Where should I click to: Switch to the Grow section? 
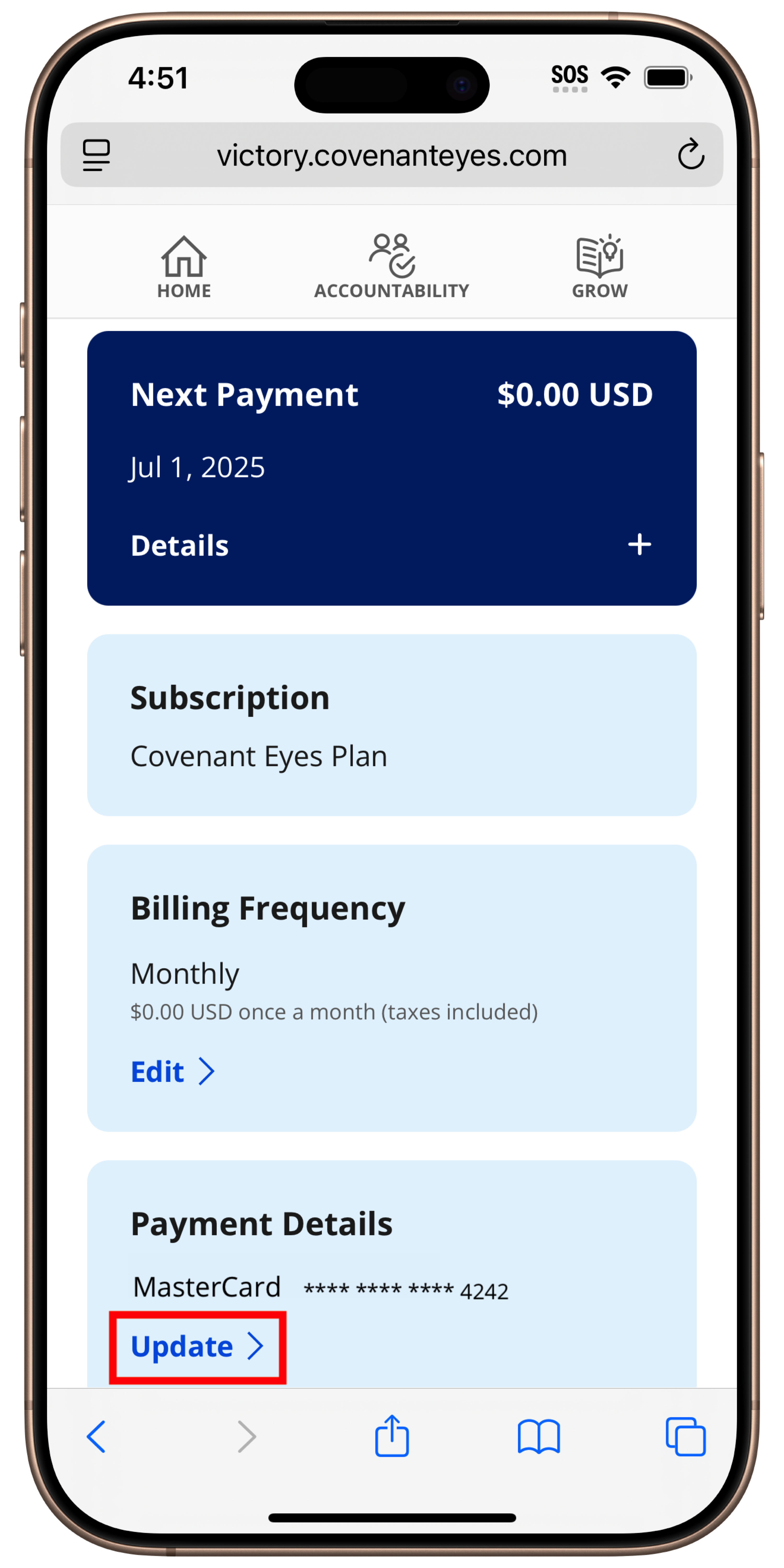(x=599, y=267)
